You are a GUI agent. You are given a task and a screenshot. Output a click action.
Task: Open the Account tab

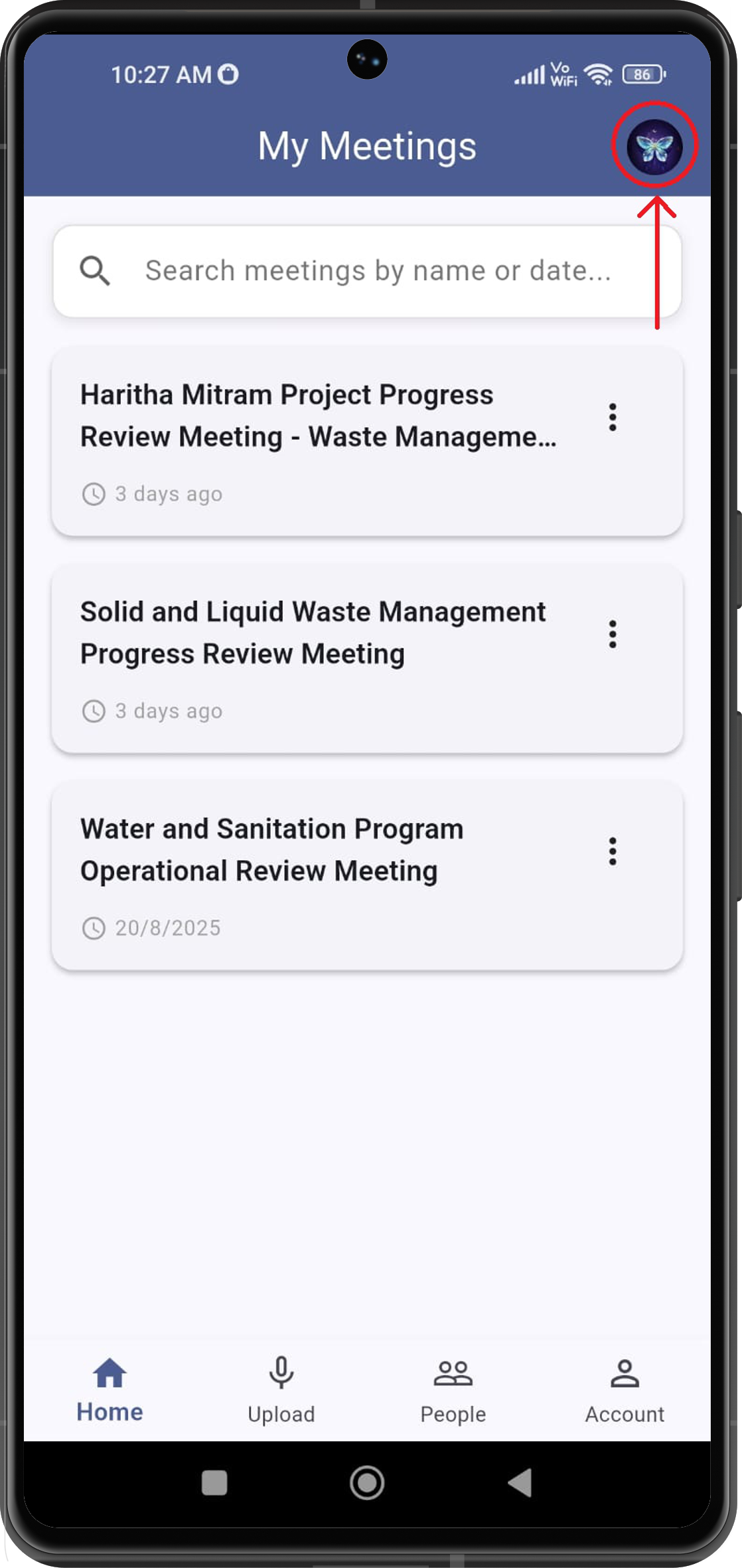(x=625, y=1389)
